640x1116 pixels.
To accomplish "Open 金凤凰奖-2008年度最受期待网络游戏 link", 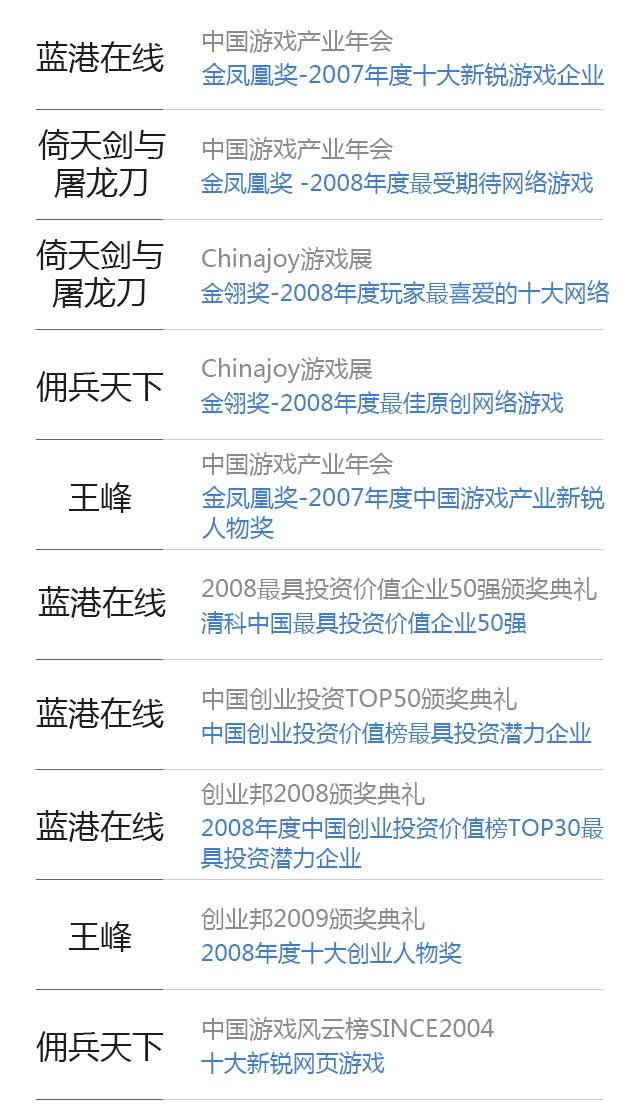I will 397,184.
